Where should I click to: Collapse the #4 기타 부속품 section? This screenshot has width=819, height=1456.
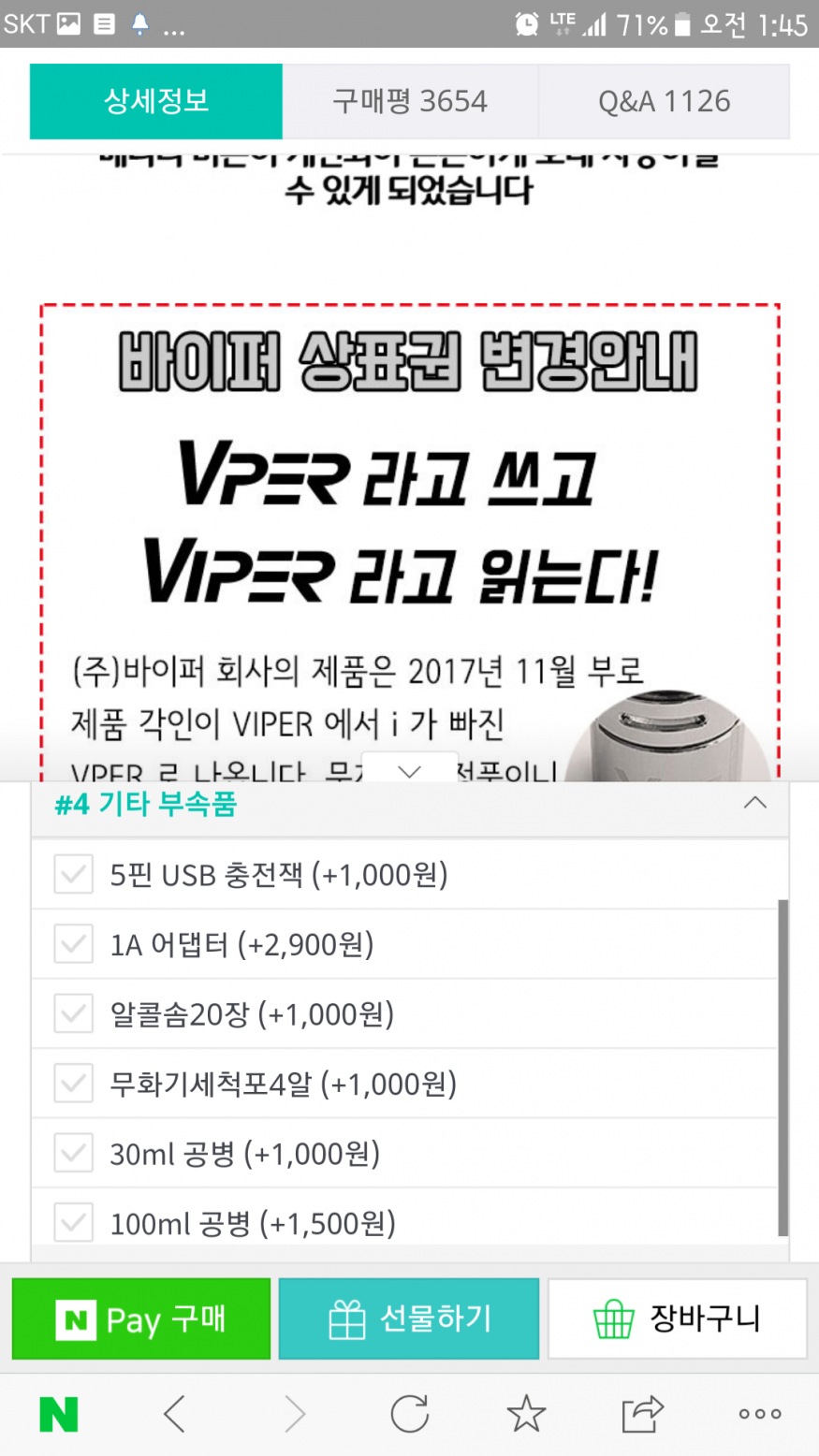tap(754, 804)
